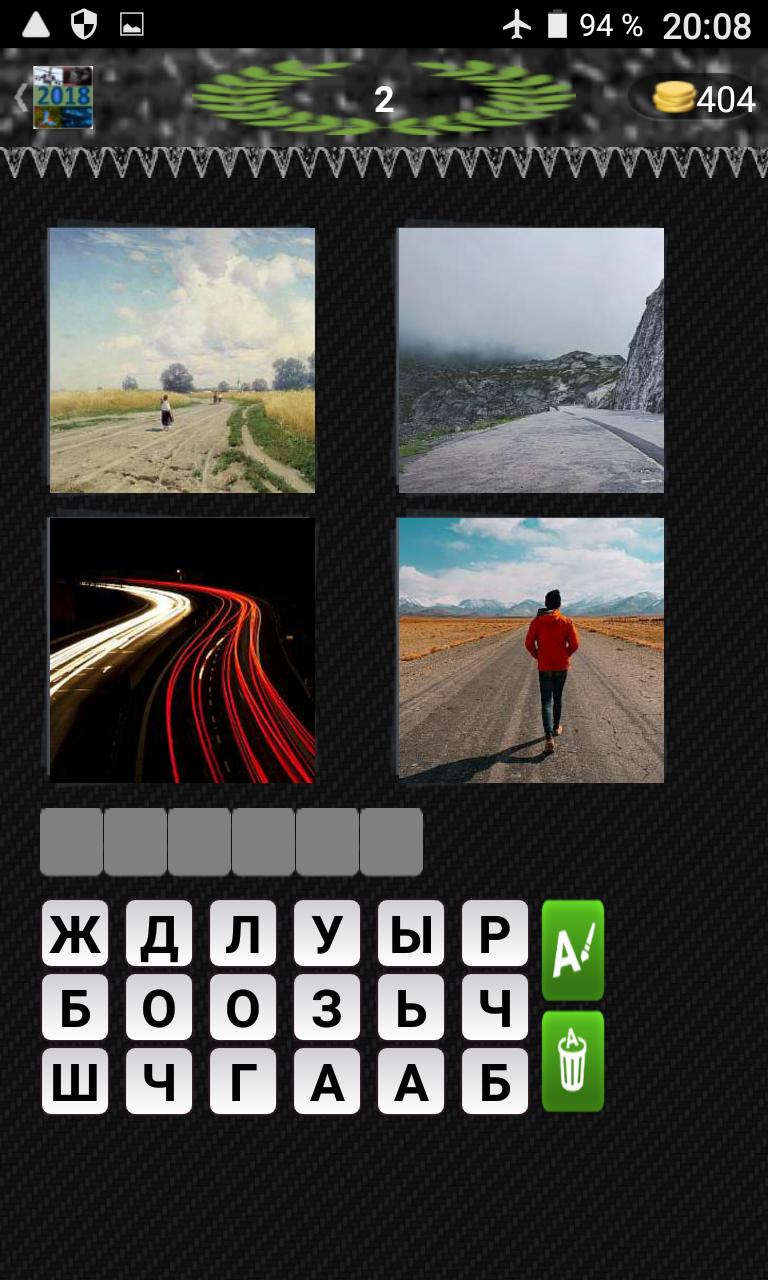Use the green letter hint button

pyautogui.click(x=572, y=950)
